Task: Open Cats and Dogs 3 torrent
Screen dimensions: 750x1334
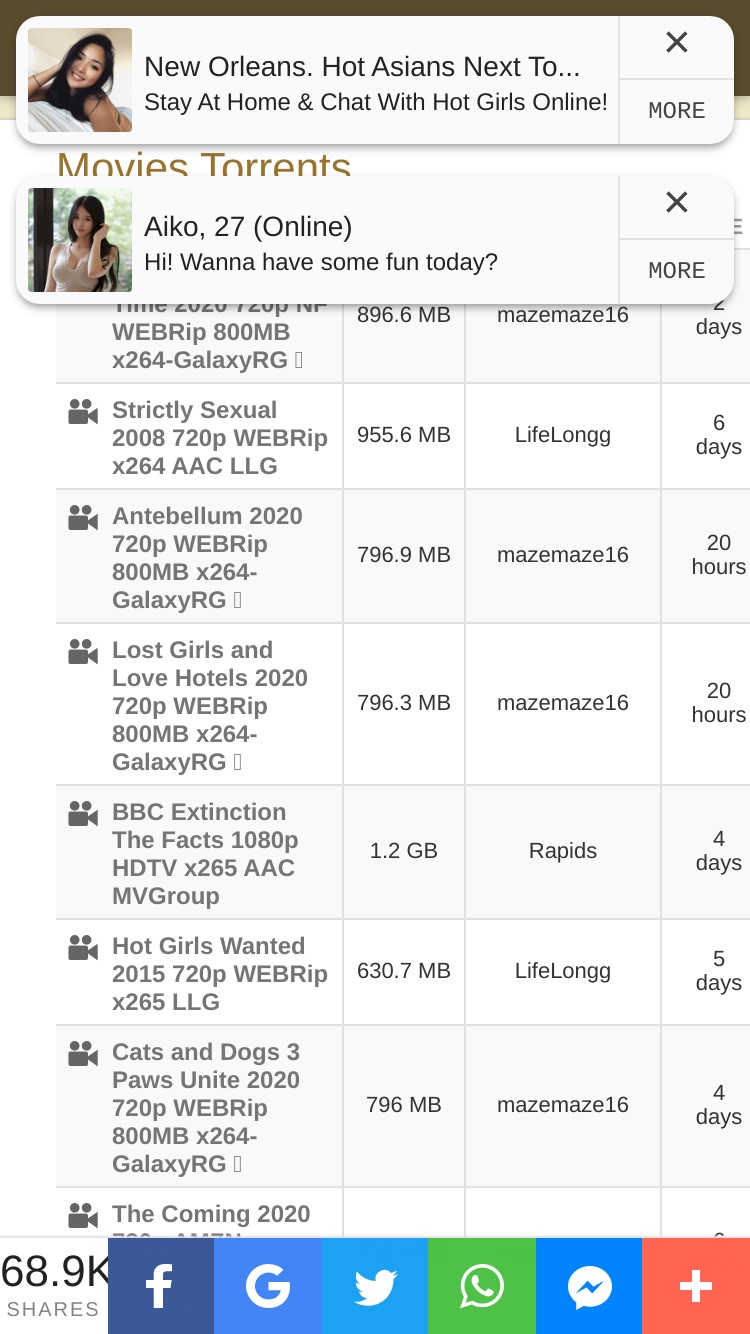Action: 206,1108
